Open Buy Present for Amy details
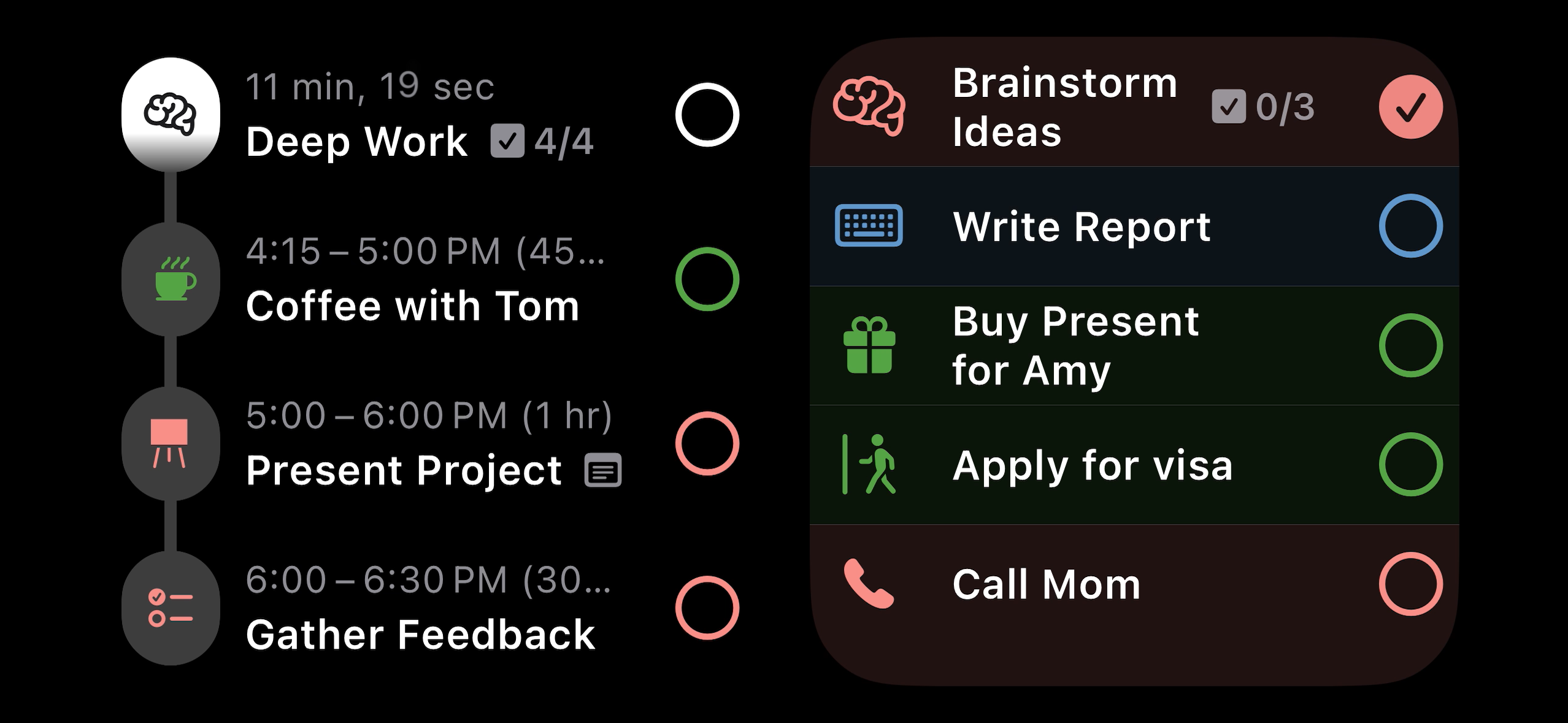Viewport: 1568px width, 723px height. [x=1075, y=346]
